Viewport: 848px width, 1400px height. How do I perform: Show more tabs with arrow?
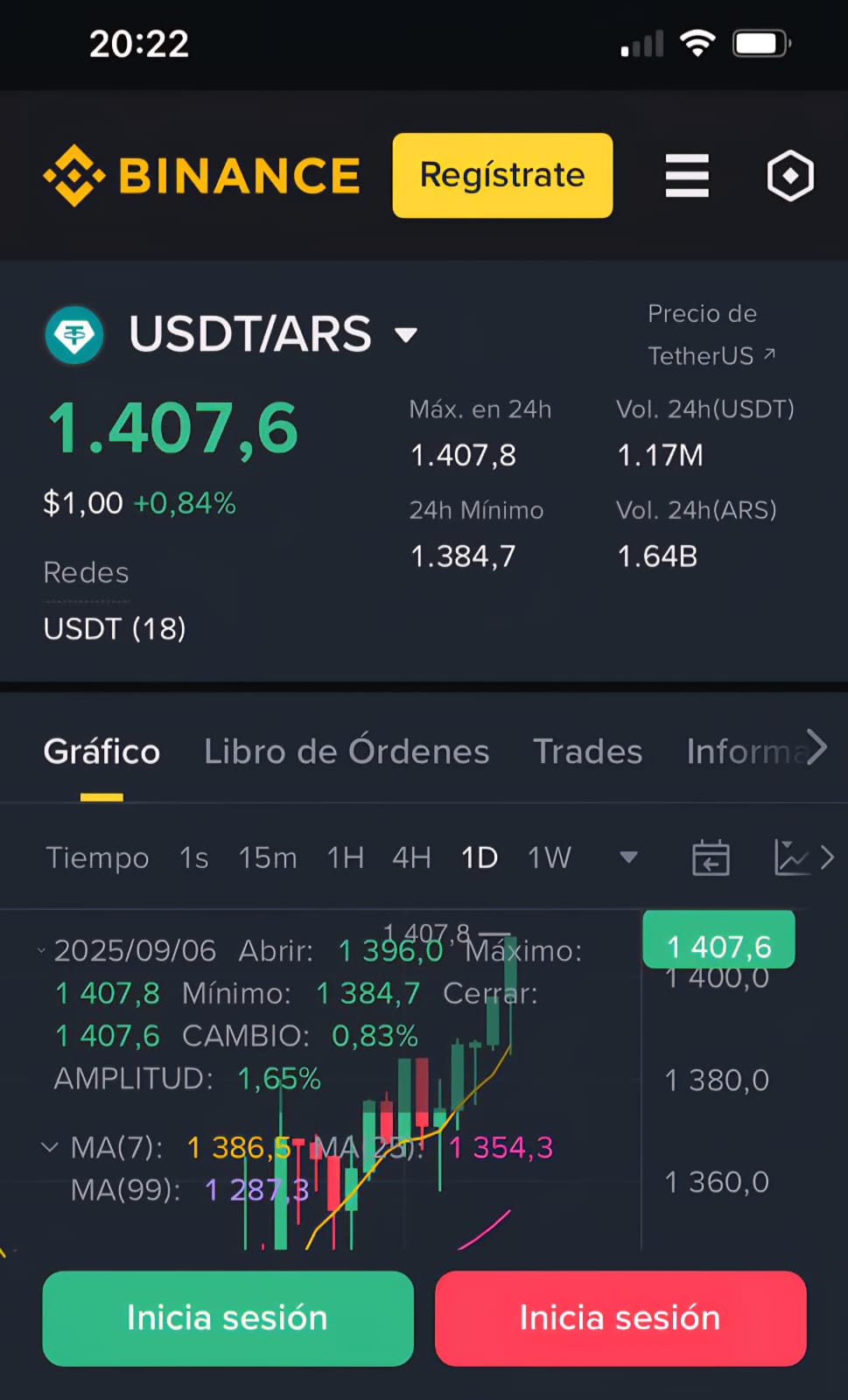tap(816, 748)
